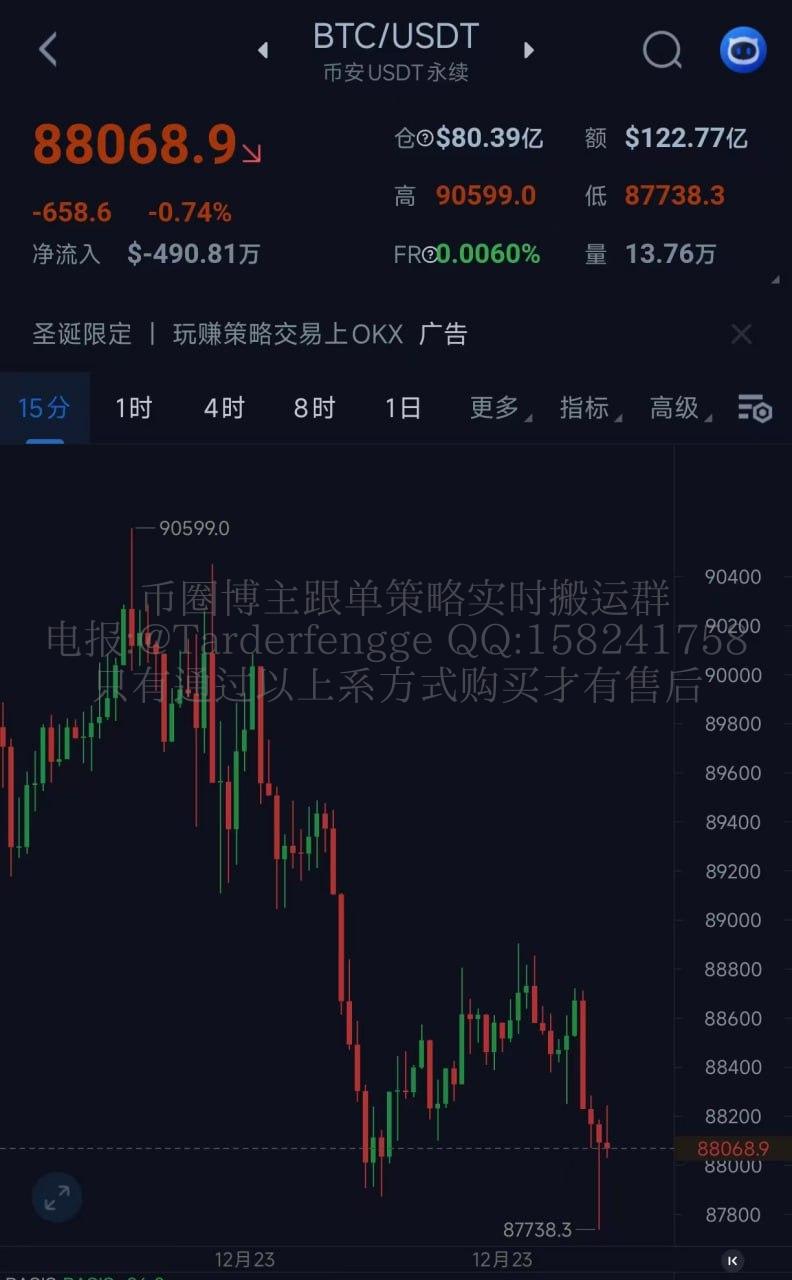Viewport: 792px width, 1280px height.
Task: Dismiss the OKX ad banner
Action: coord(741,334)
